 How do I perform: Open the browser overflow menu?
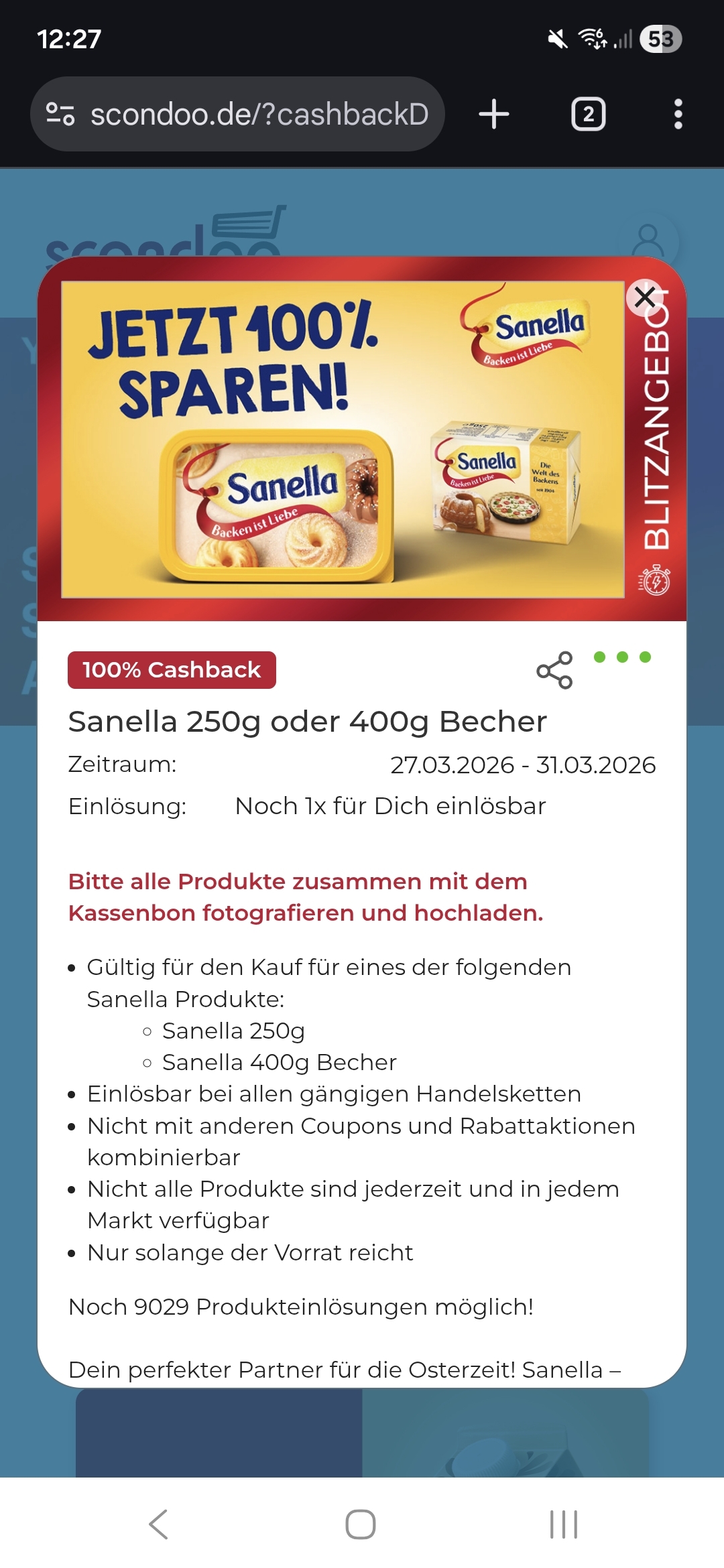point(678,115)
